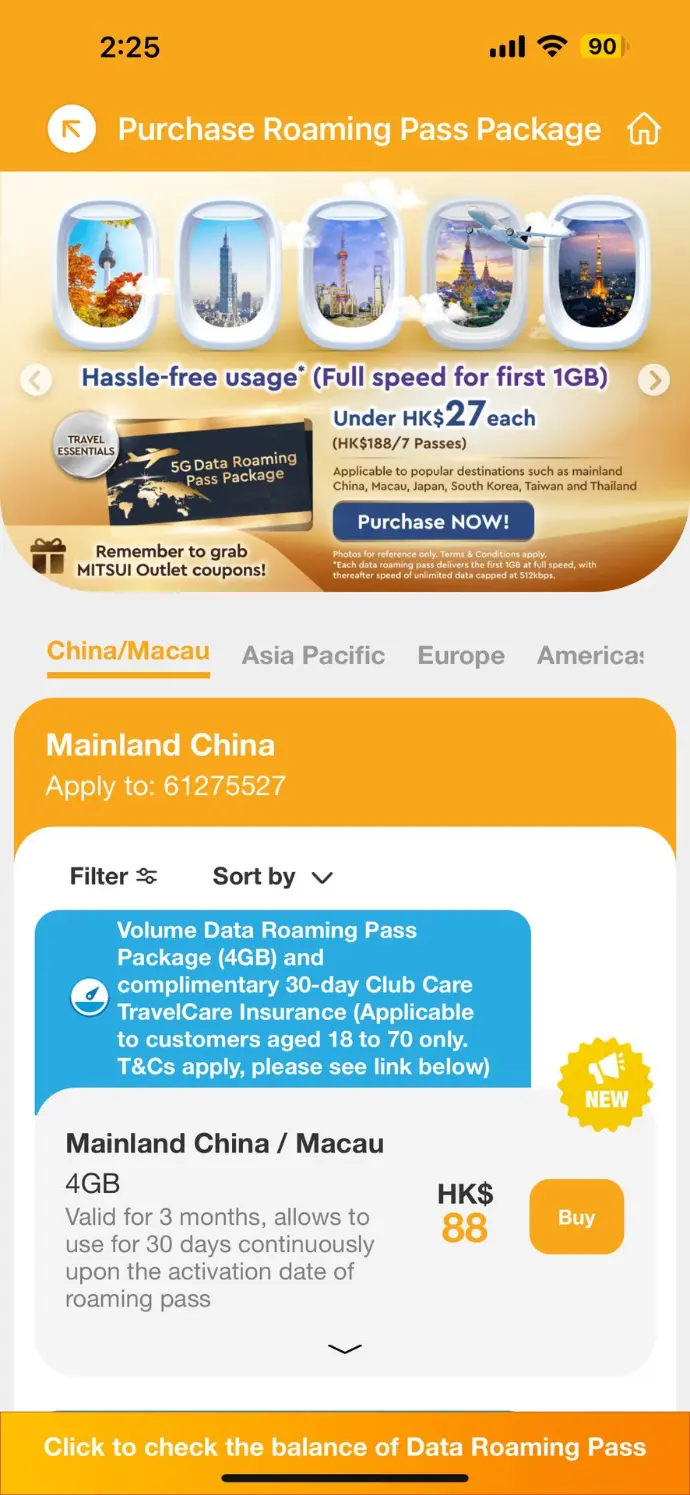This screenshot has width=690, height=1495.
Task: Select the China/Macau tab
Action: [128, 652]
